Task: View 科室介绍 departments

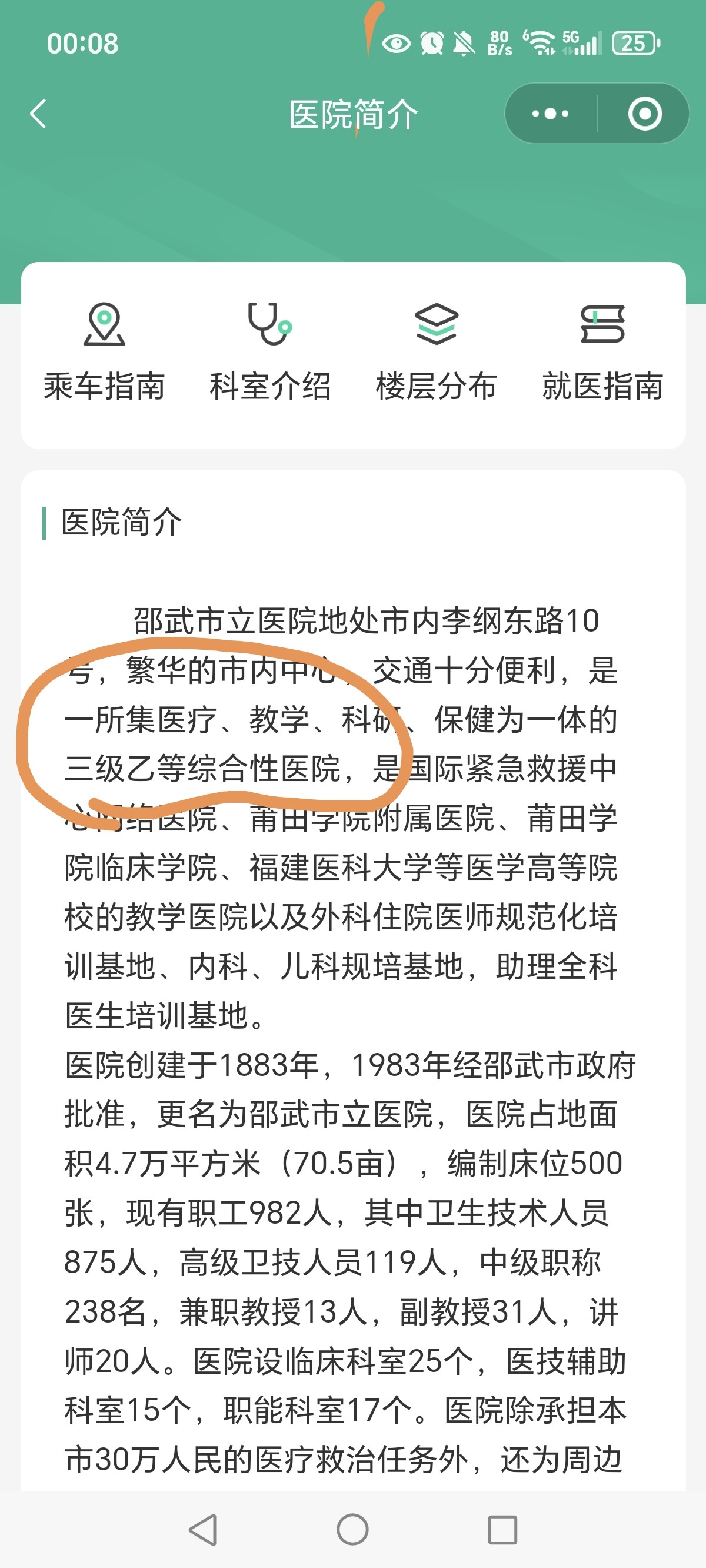Action: (x=270, y=353)
